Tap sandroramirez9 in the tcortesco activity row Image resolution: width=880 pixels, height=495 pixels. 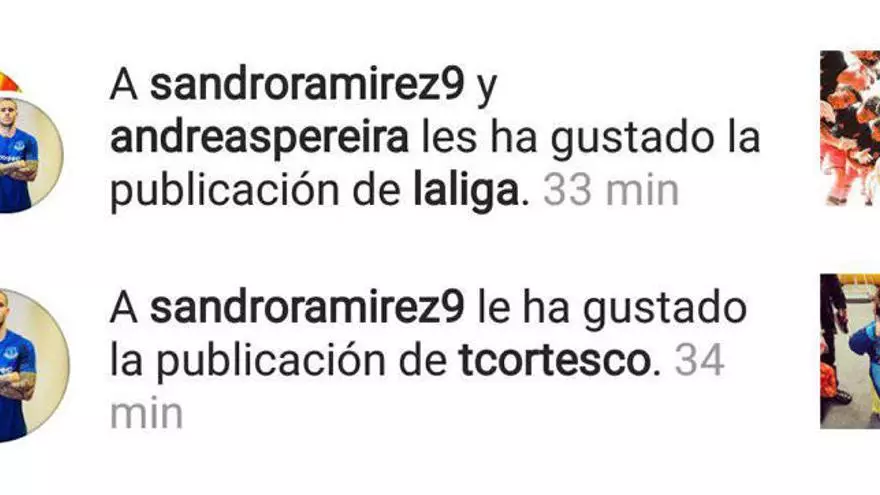pyautogui.click(x=307, y=308)
